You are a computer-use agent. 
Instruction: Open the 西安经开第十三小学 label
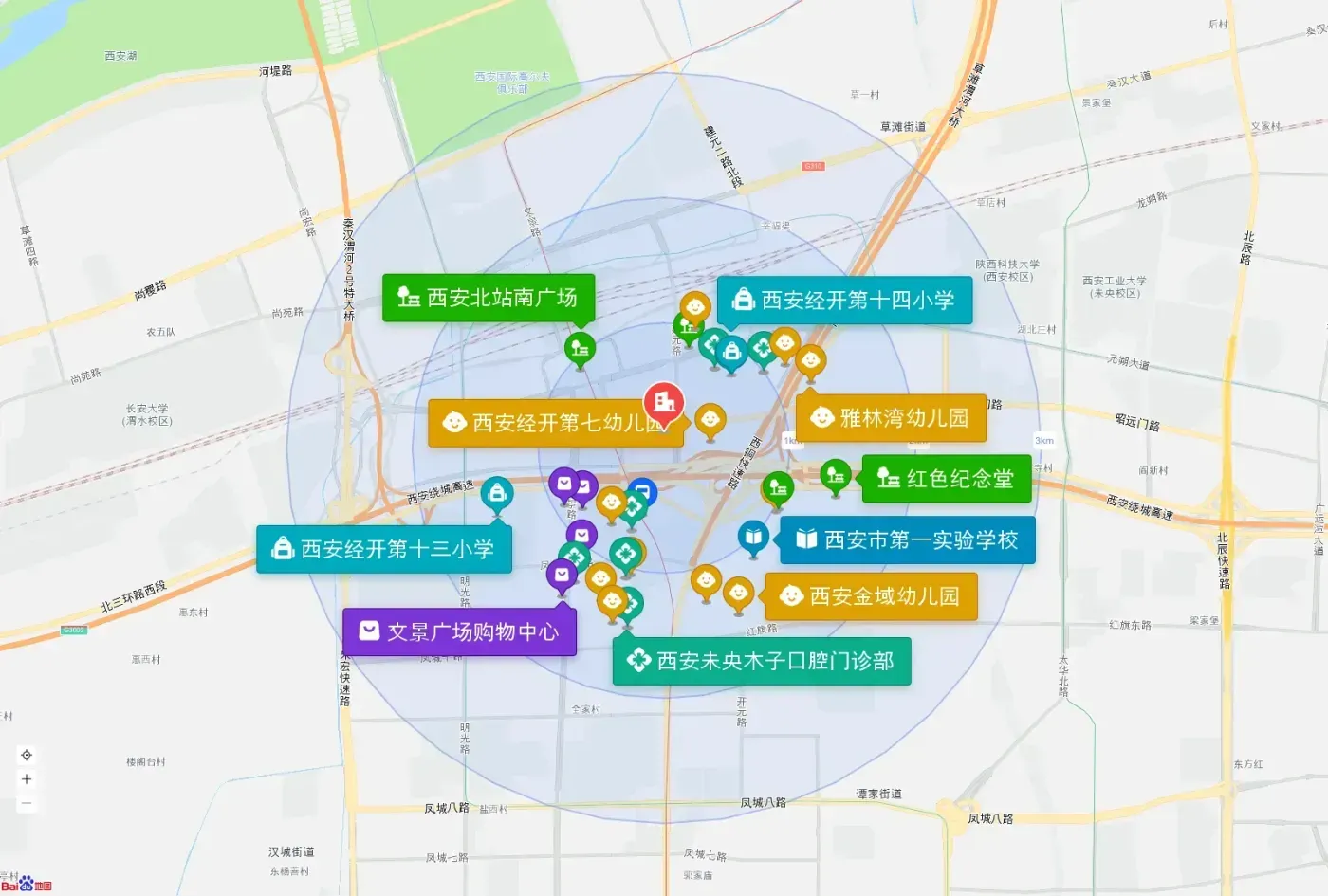click(384, 549)
